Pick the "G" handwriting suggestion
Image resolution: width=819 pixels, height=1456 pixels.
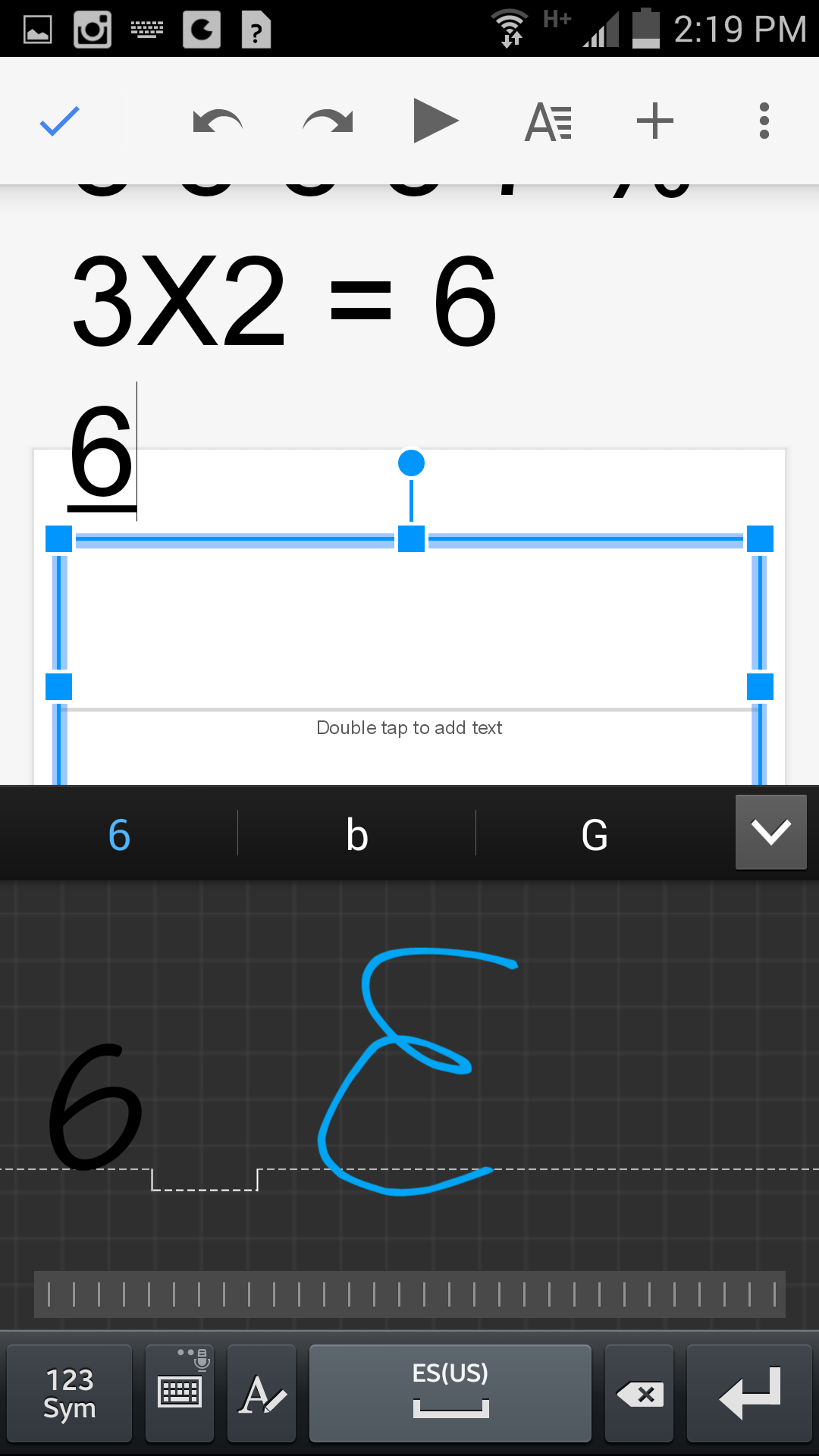click(595, 835)
